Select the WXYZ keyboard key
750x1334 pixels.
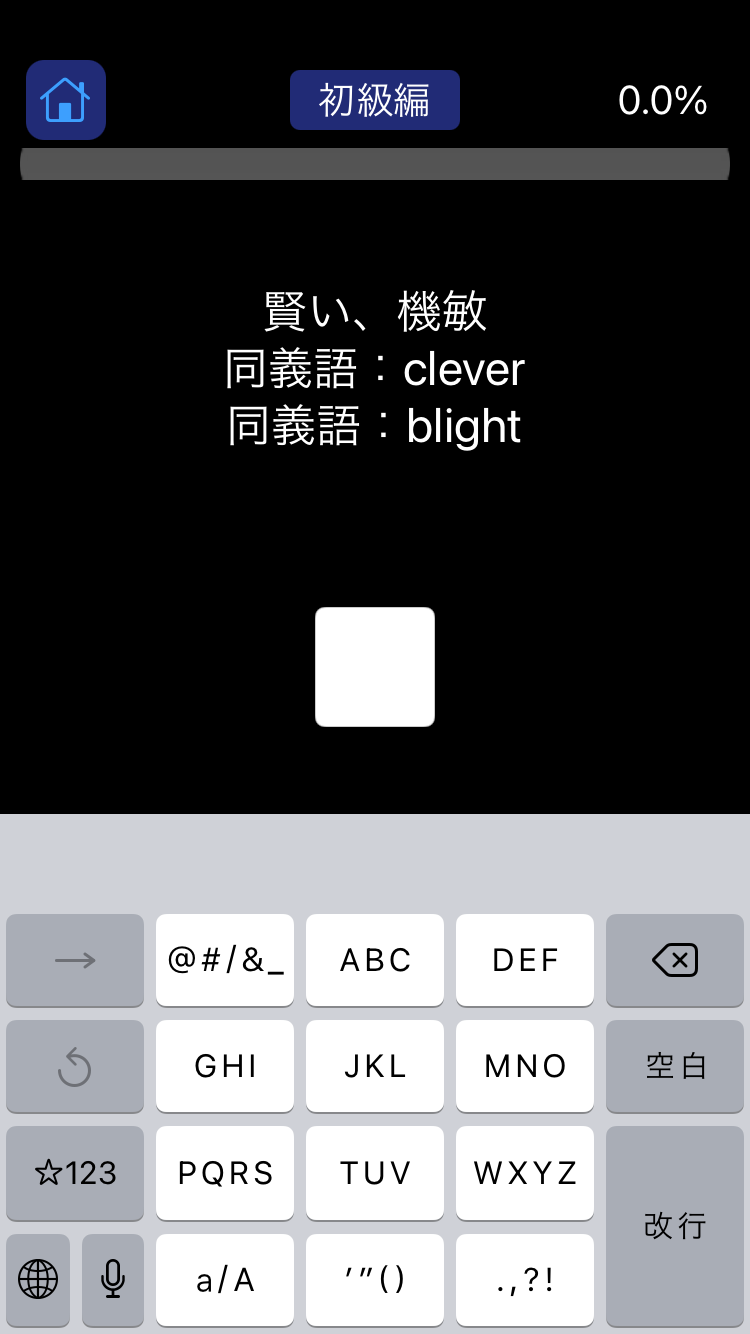525,1172
